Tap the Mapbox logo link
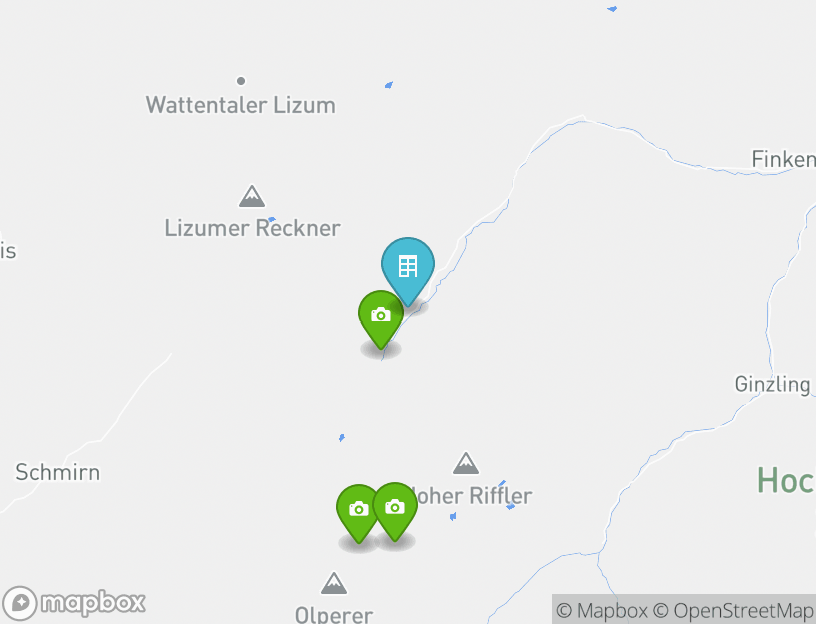816x624 pixels. [x=75, y=603]
